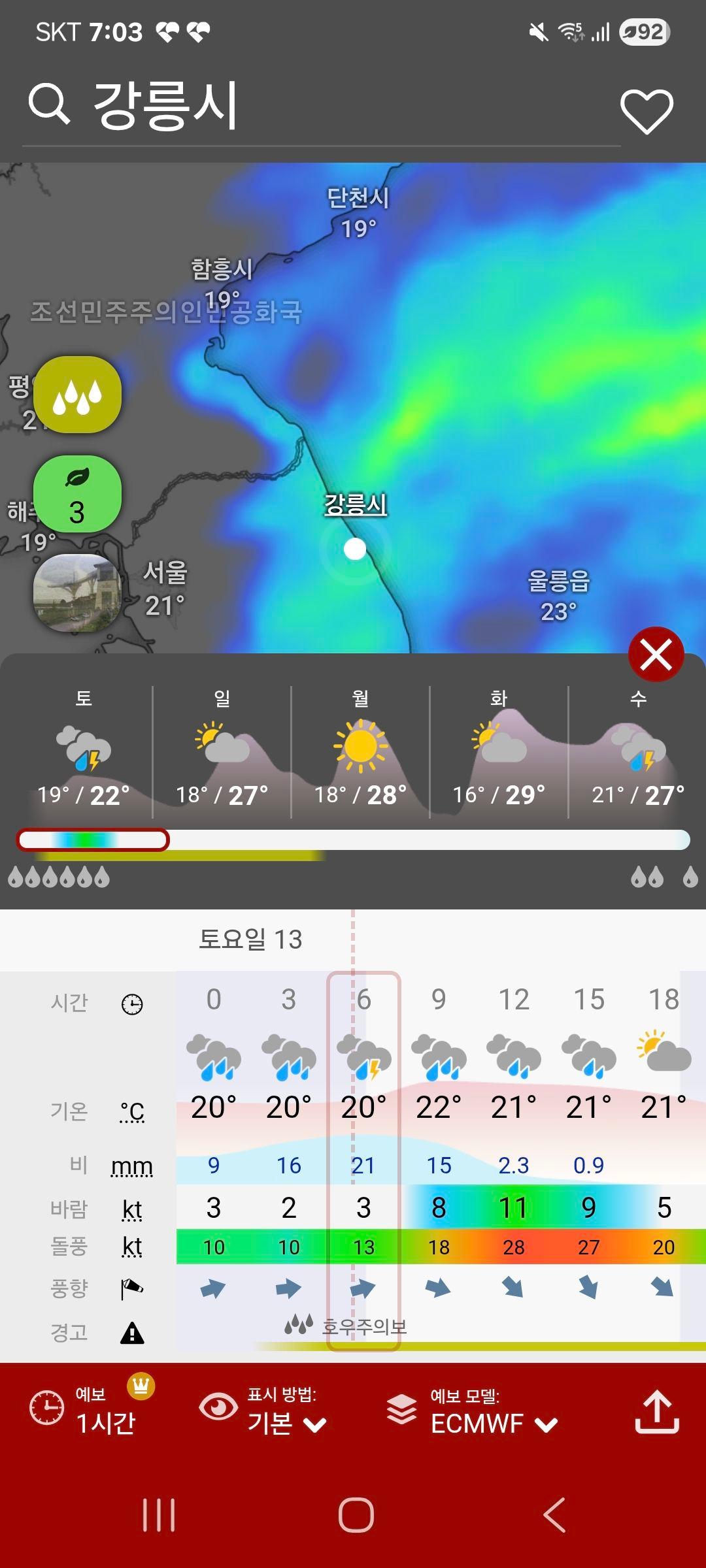706x1568 pixels.
Task: Open the rain layer button on map
Action: click(x=77, y=395)
